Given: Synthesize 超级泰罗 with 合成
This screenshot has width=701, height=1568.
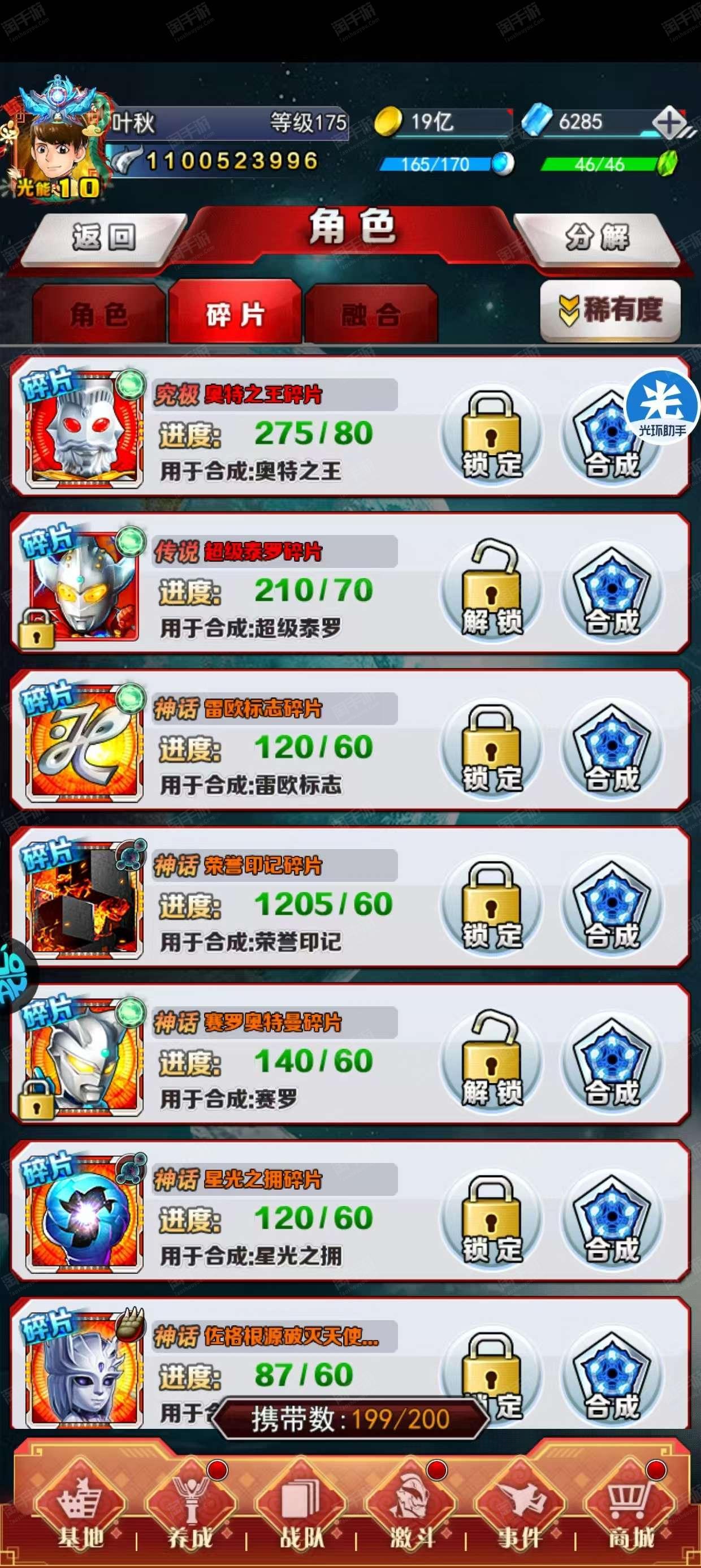Looking at the screenshot, I should click(612, 591).
